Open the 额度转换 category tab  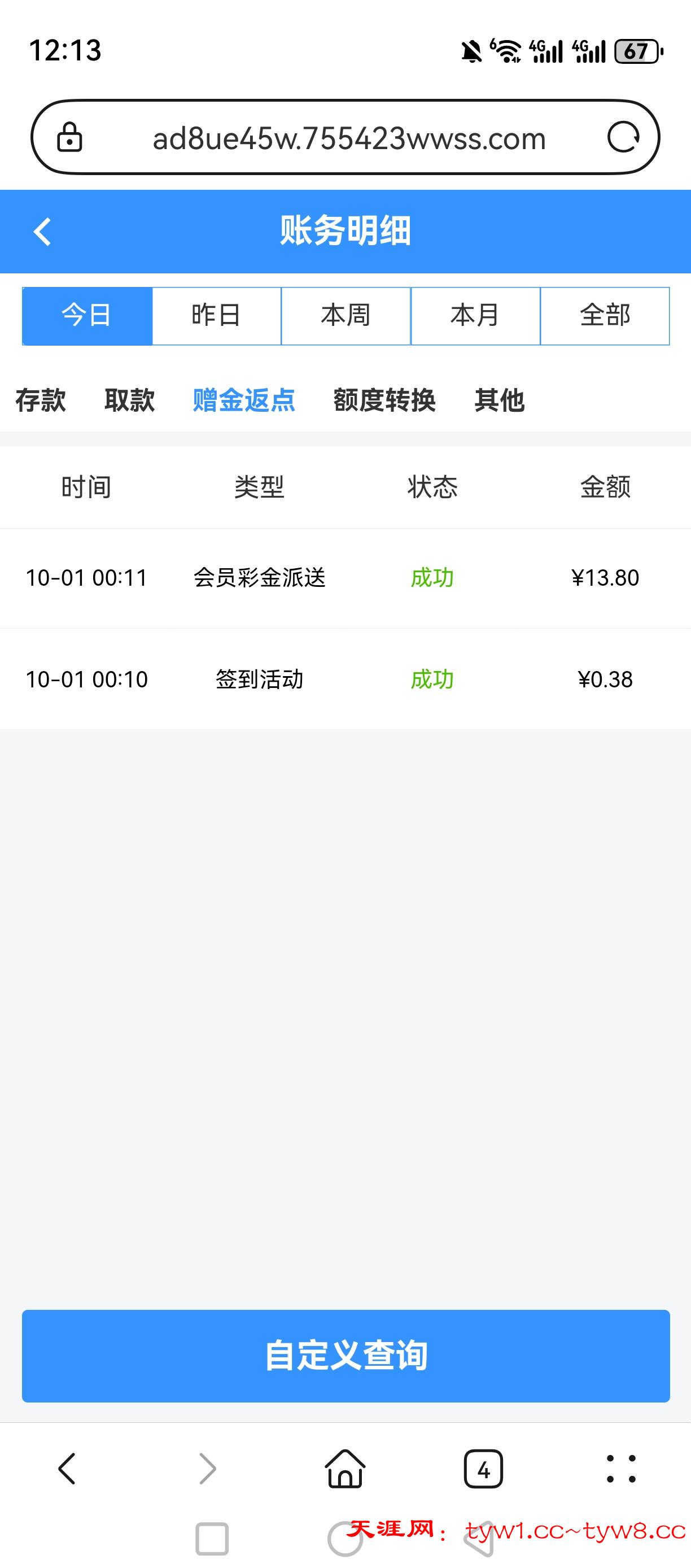pos(384,400)
